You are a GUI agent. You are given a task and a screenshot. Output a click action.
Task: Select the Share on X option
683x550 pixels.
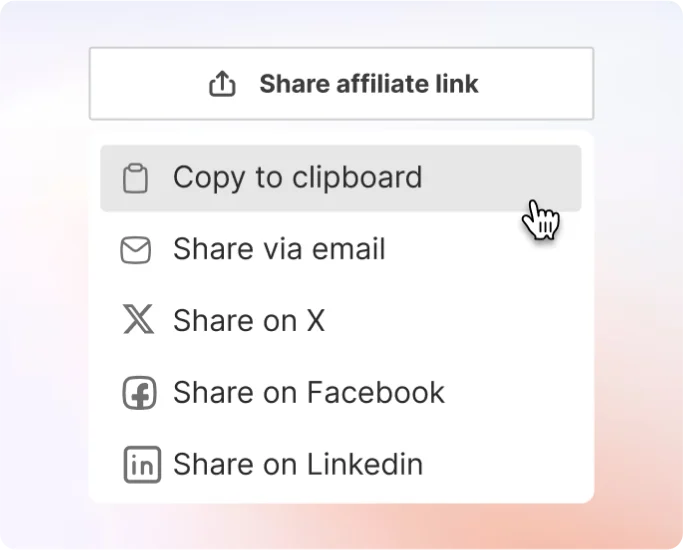(248, 321)
